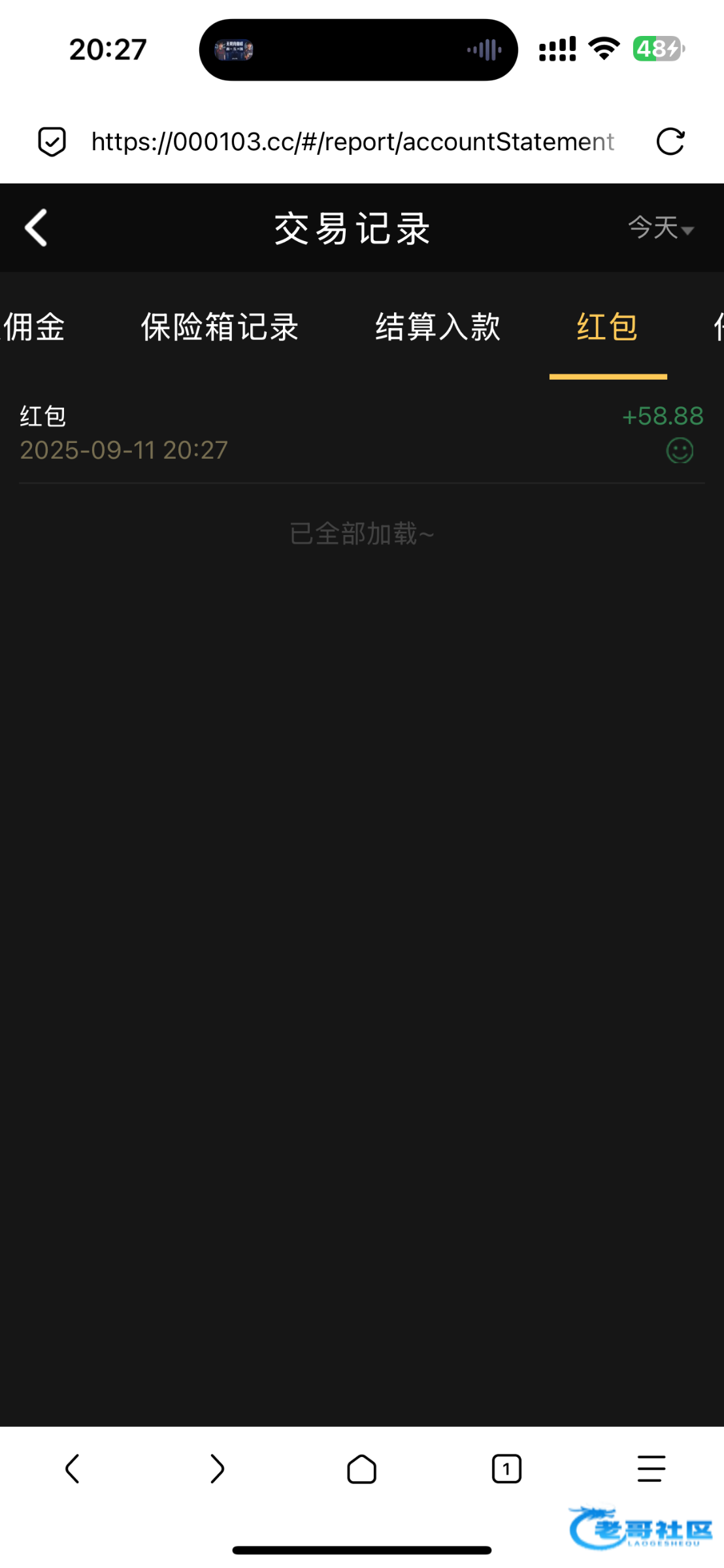This screenshot has height=1568, width=724.
Task: Go back from 交易记录 page
Action: coord(37,228)
